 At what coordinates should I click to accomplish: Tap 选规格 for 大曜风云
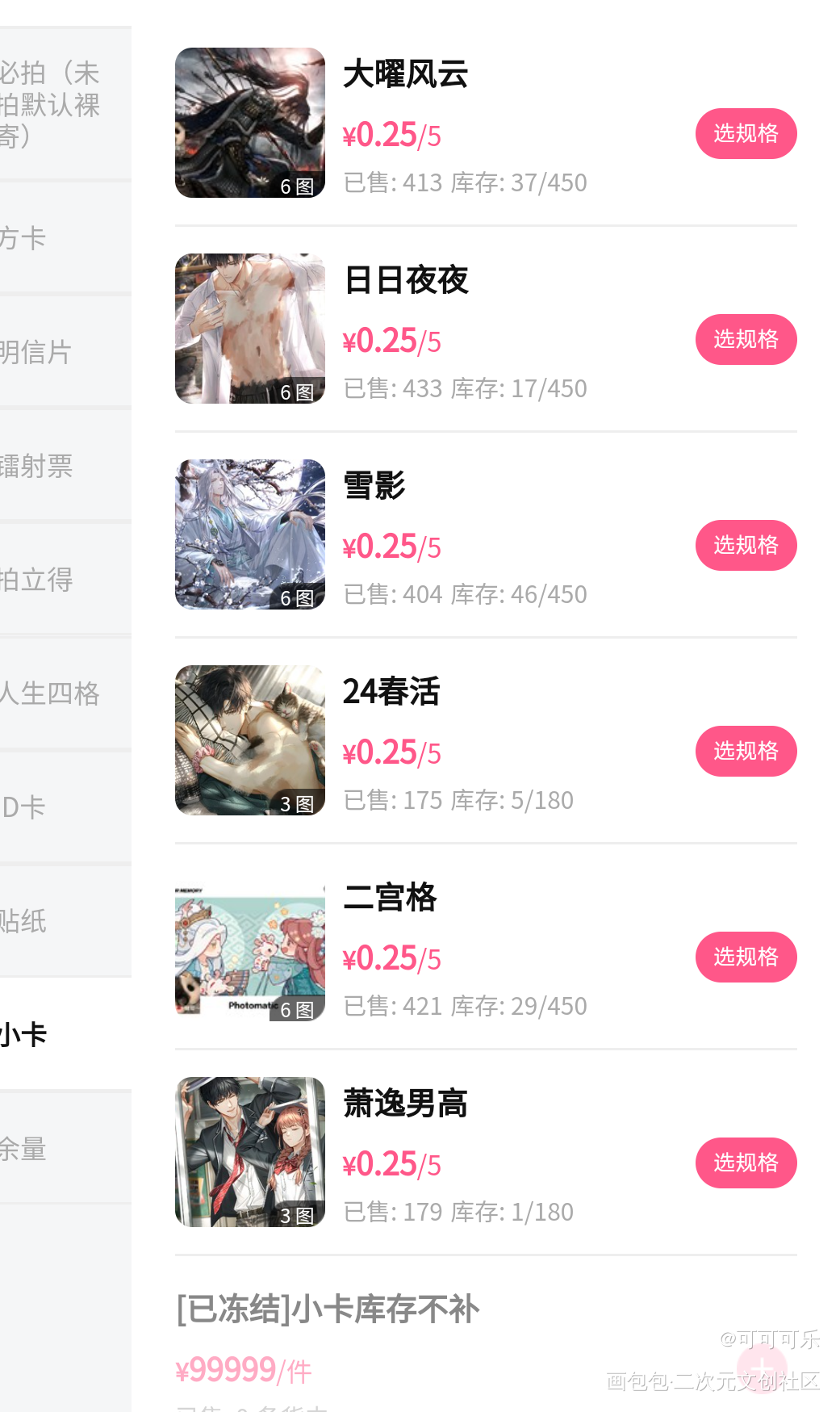(746, 133)
